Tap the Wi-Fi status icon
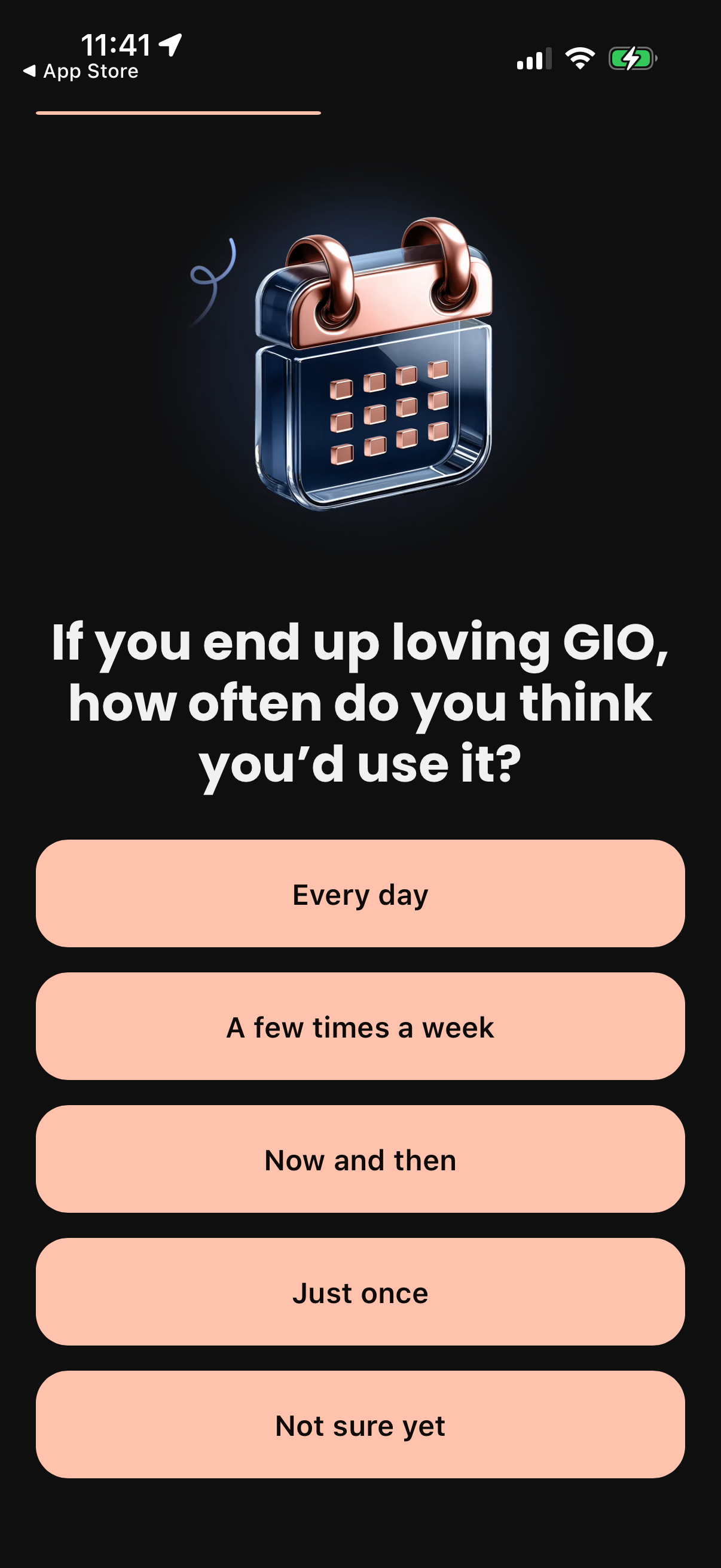 578,58
